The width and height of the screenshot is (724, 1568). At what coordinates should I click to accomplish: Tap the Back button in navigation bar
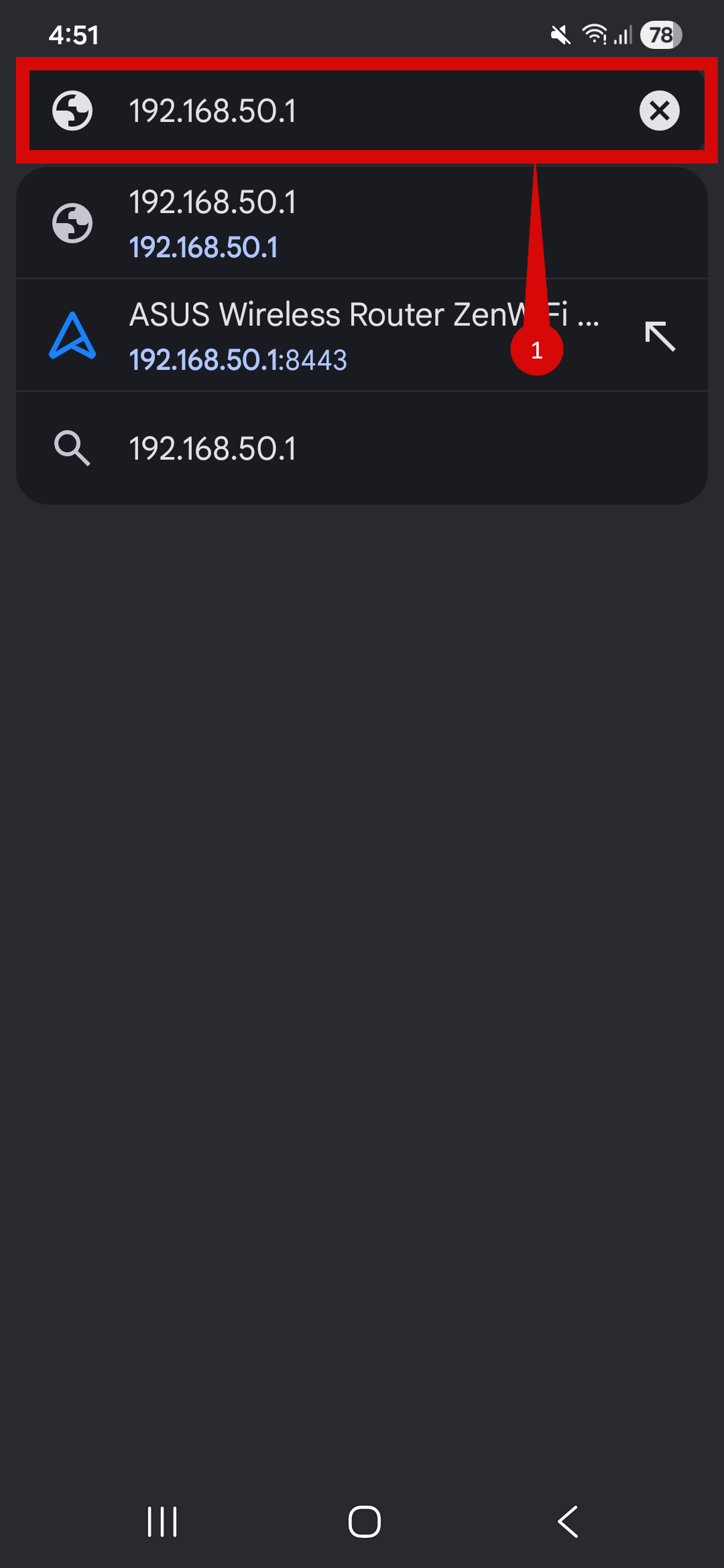click(566, 1521)
